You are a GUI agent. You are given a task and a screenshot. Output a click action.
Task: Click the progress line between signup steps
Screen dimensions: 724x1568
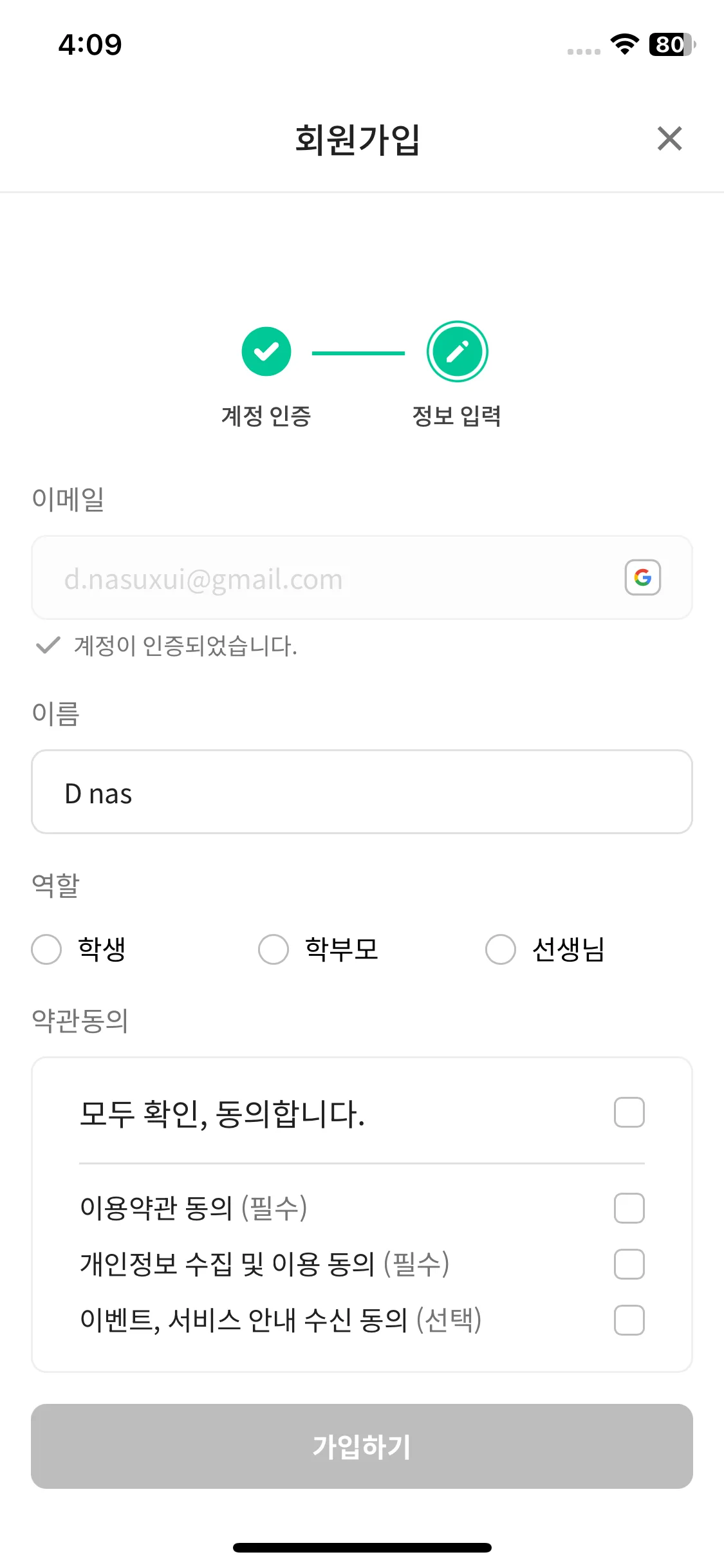[361, 351]
